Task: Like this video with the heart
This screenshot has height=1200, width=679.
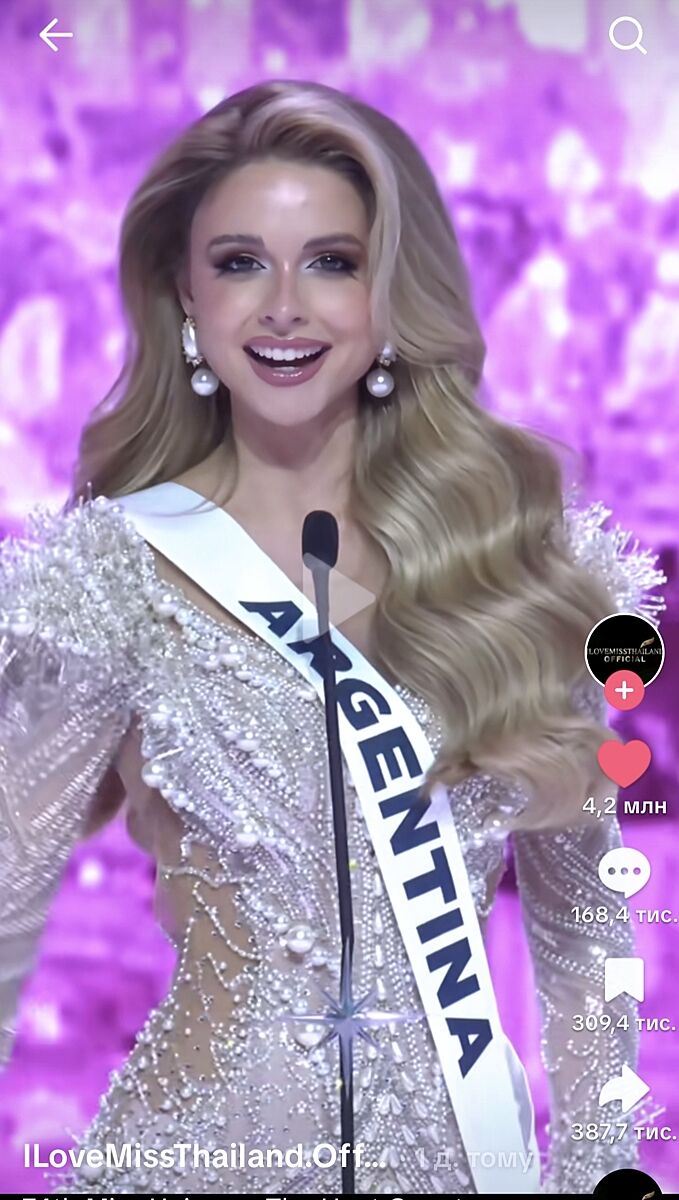Action: [x=624, y=764]
